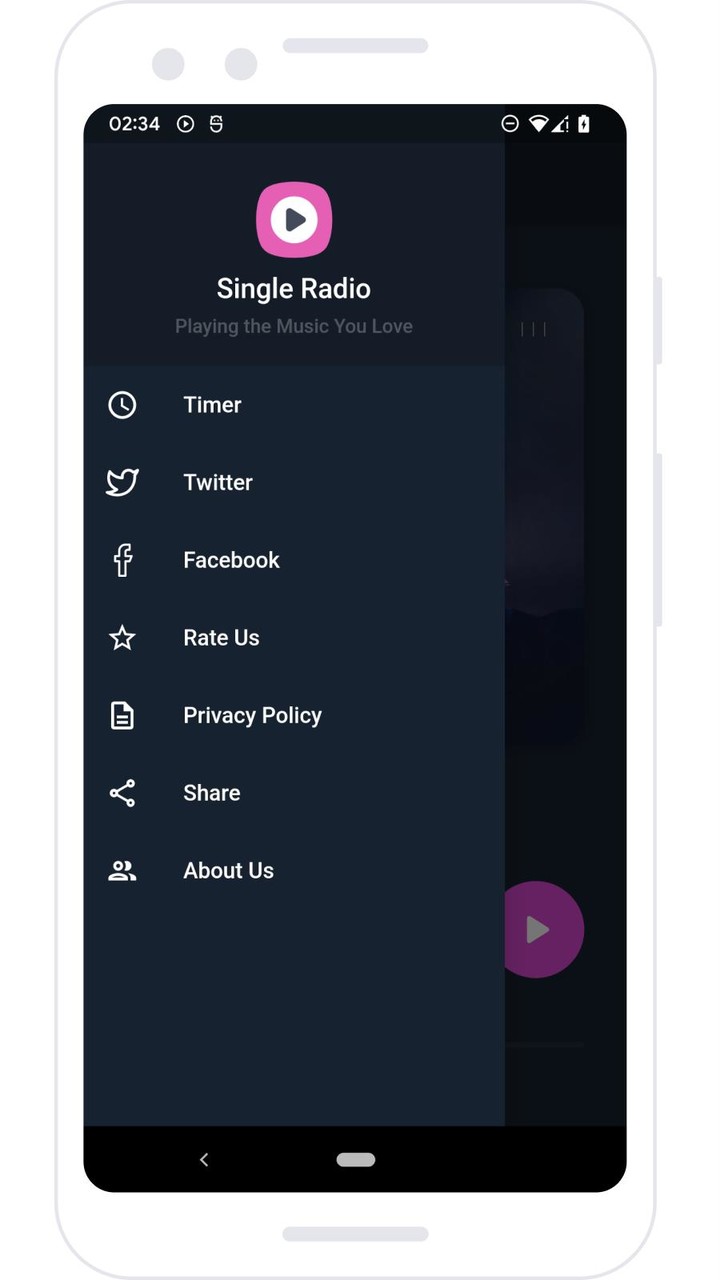Tap the Facebook icon in the drawer

tap(121, 560)
